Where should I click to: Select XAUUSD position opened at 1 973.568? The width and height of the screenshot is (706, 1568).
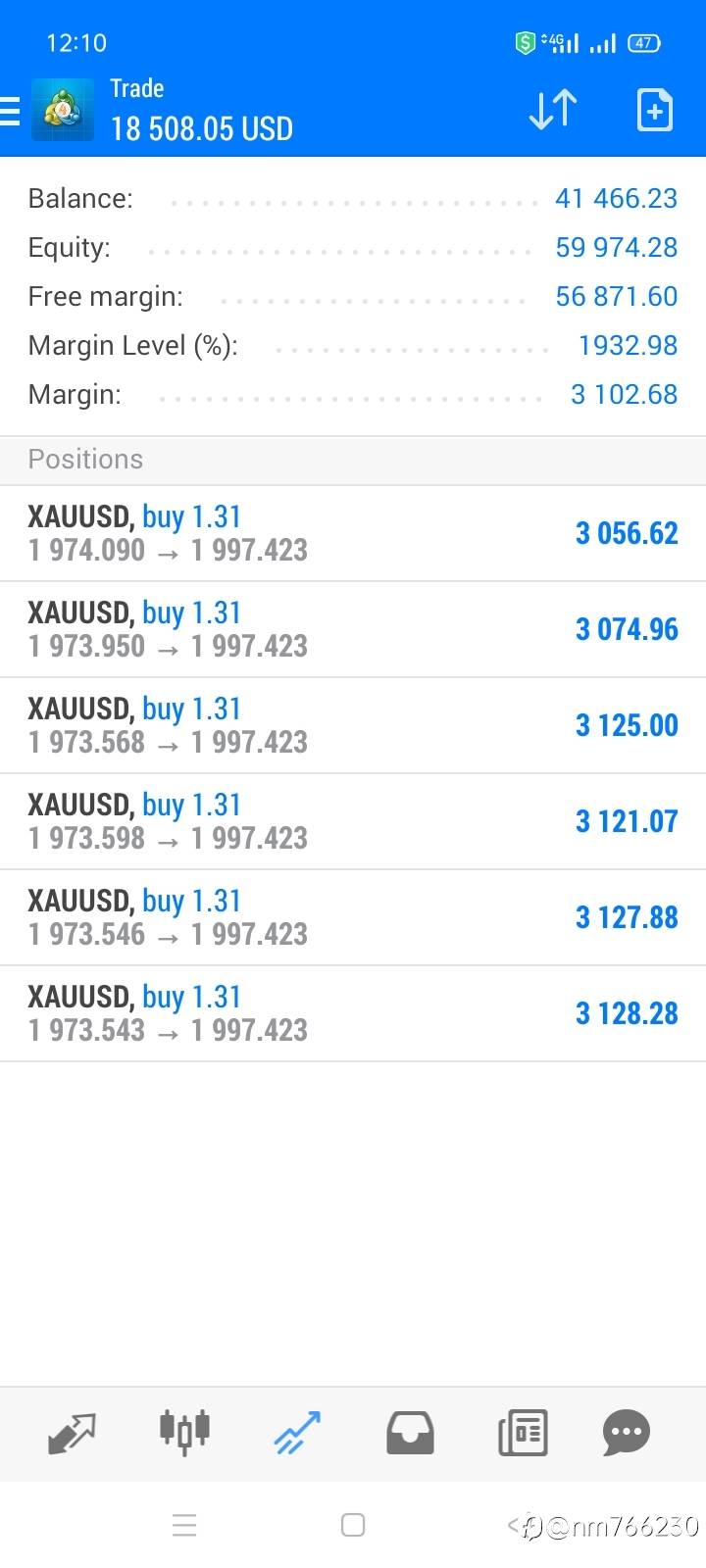(353, 725)
